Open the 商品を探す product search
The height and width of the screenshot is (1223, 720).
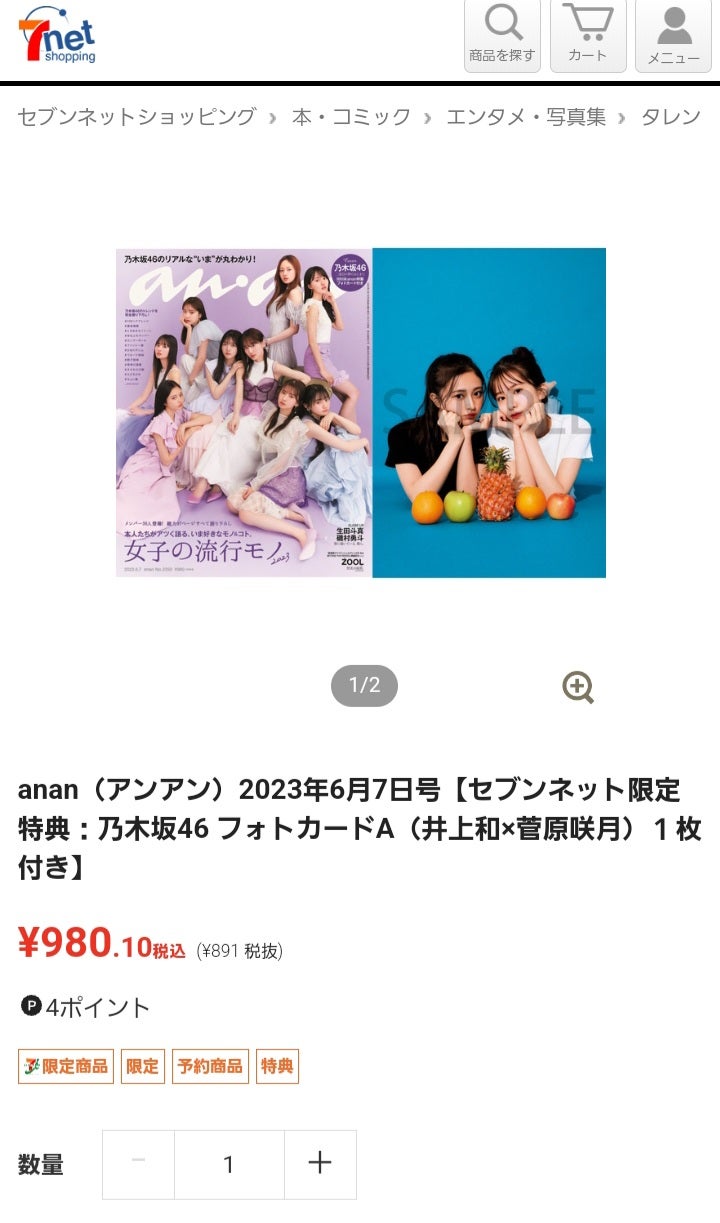pyautogui.click(x=502, y=35)
